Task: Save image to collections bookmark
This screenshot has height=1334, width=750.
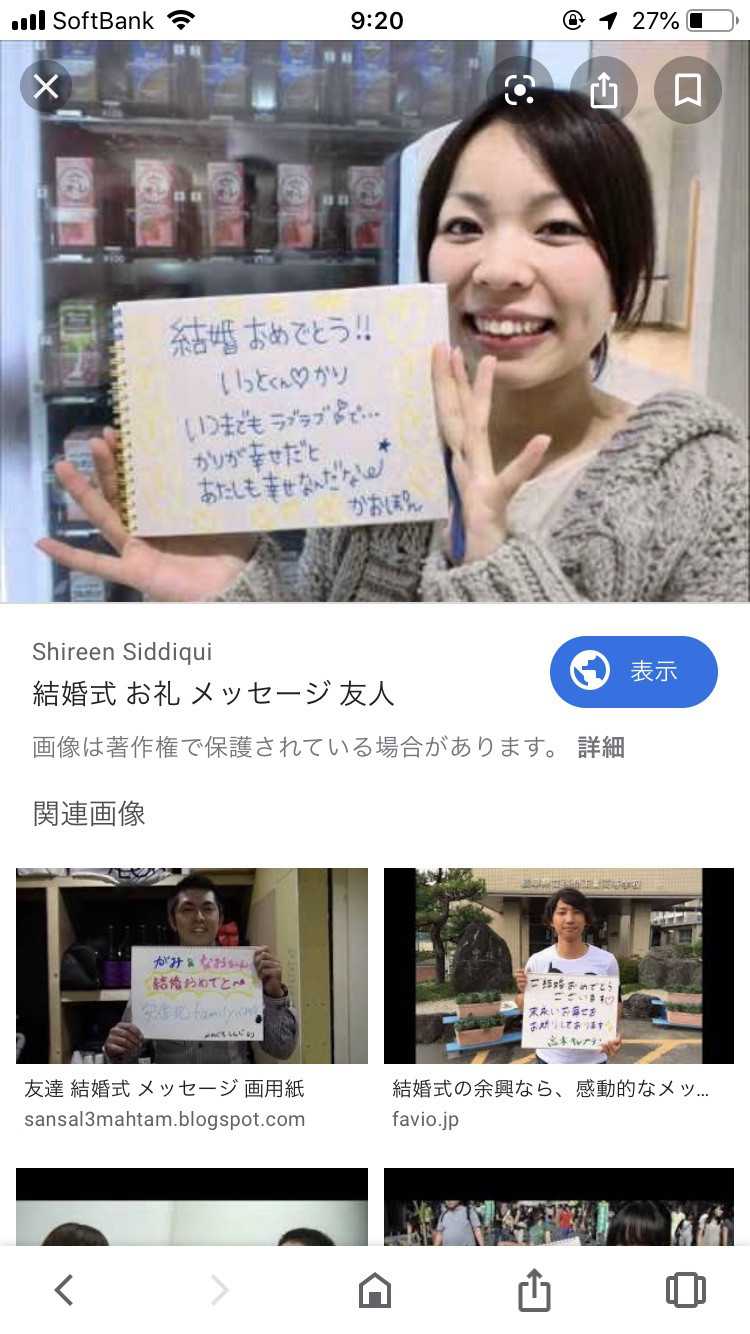Action: point(687,91)
